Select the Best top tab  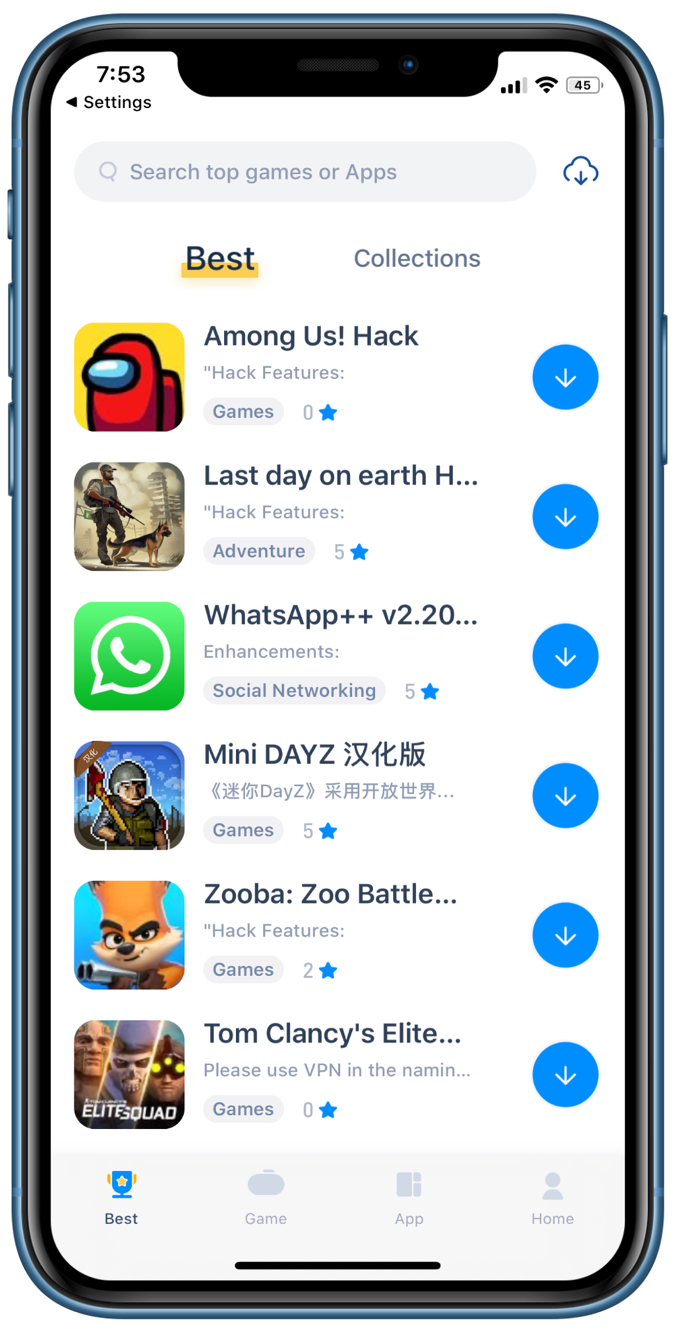[220, 258]
